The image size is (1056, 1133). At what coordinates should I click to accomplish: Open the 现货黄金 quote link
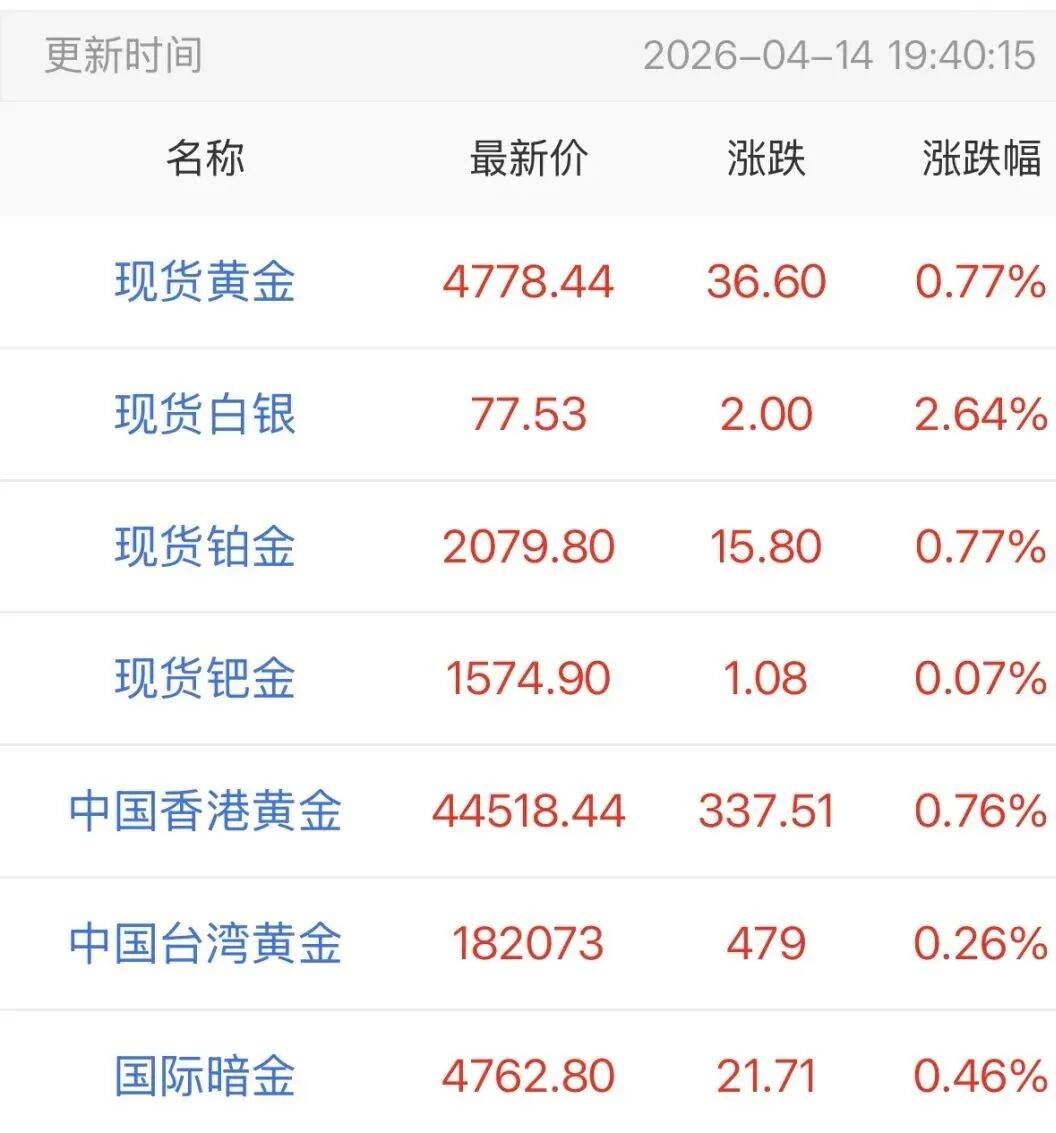205,282
